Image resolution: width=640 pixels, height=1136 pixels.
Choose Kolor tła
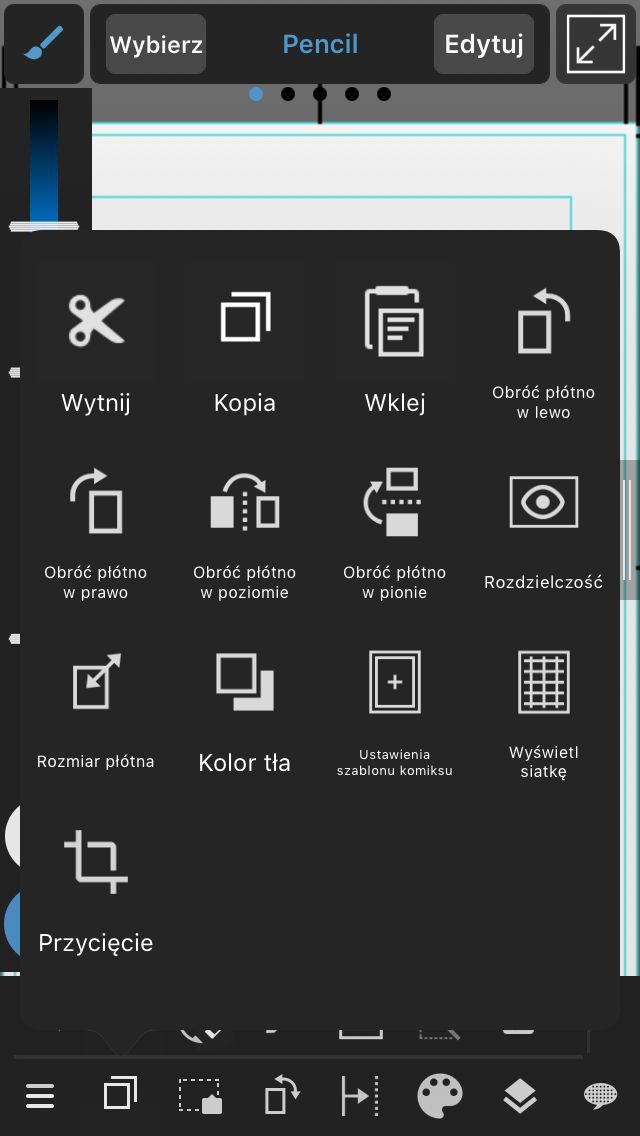coord(245,710)
